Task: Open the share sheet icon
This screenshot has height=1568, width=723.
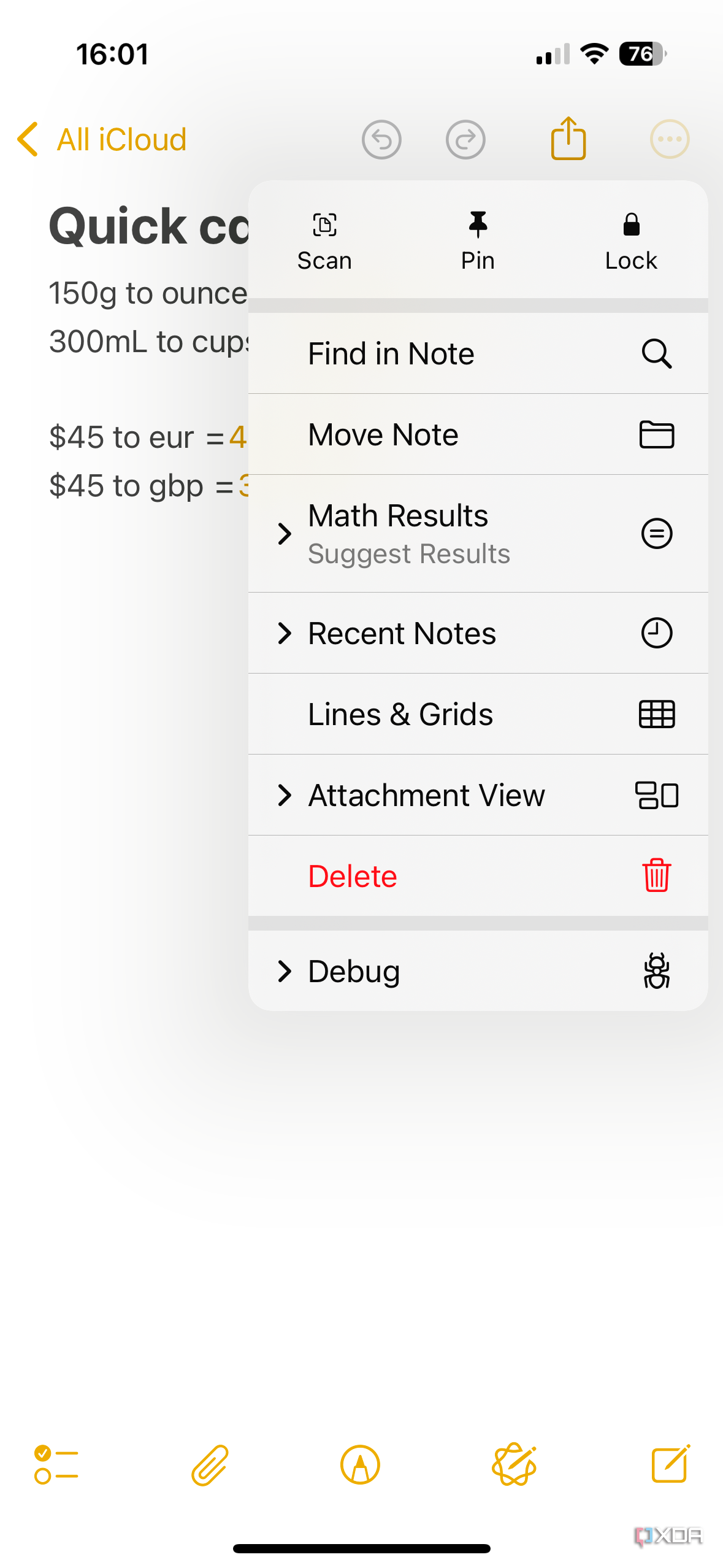Action: pyautogui.click(x=568, y=139)
